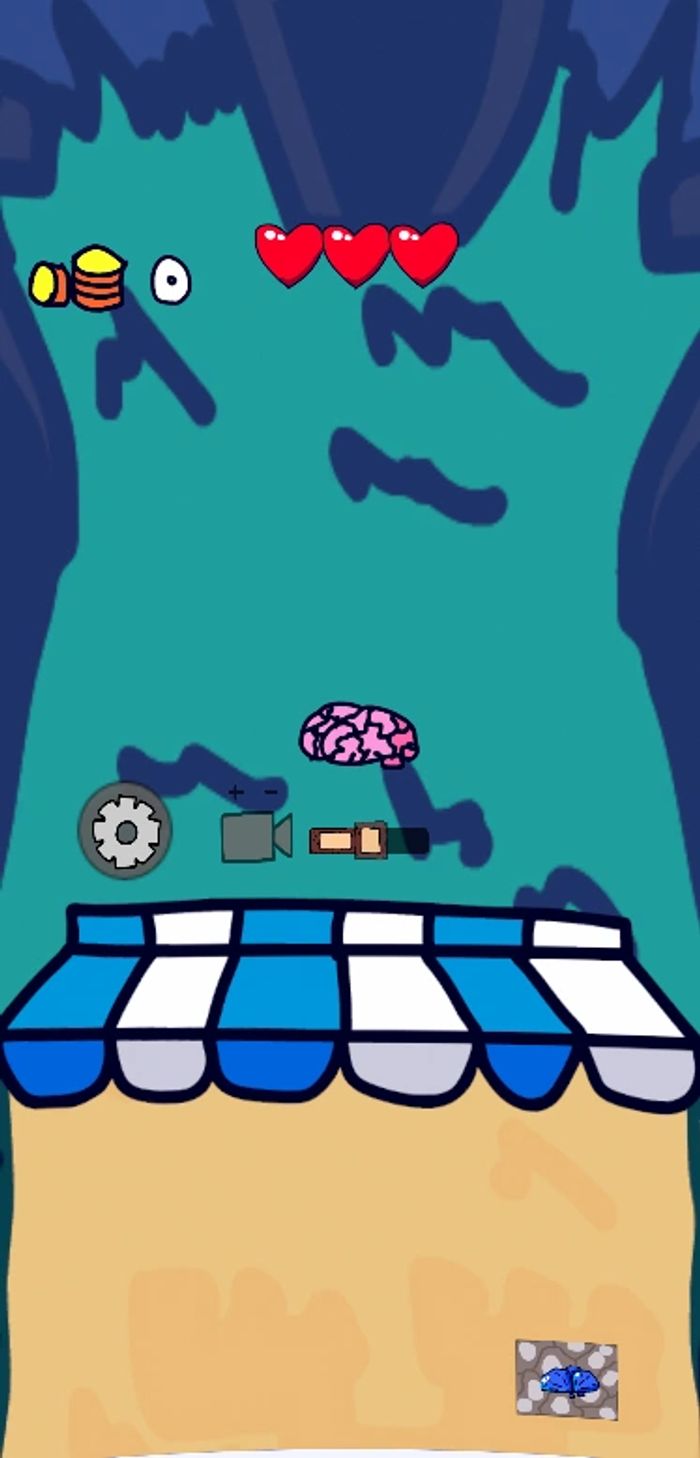
Task: Open the gear settings button
Action: tap(125, 830)
